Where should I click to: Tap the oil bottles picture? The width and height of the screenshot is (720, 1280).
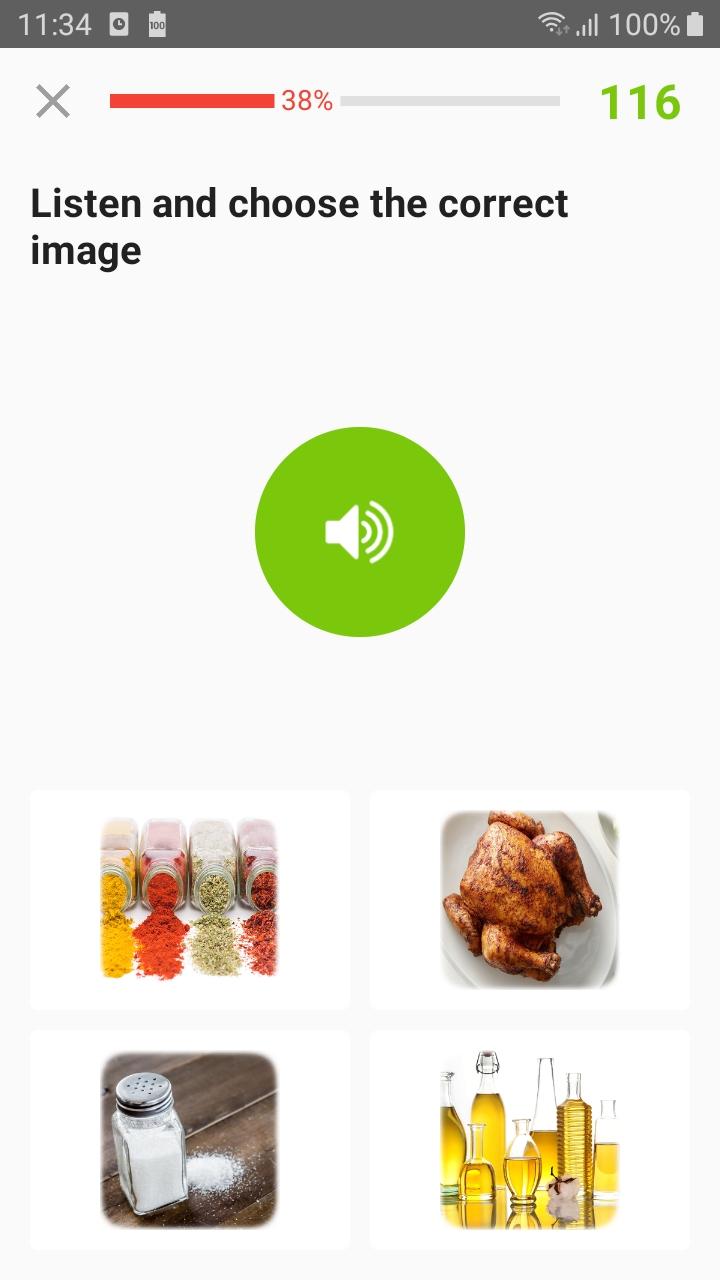tap(530, 1139)
